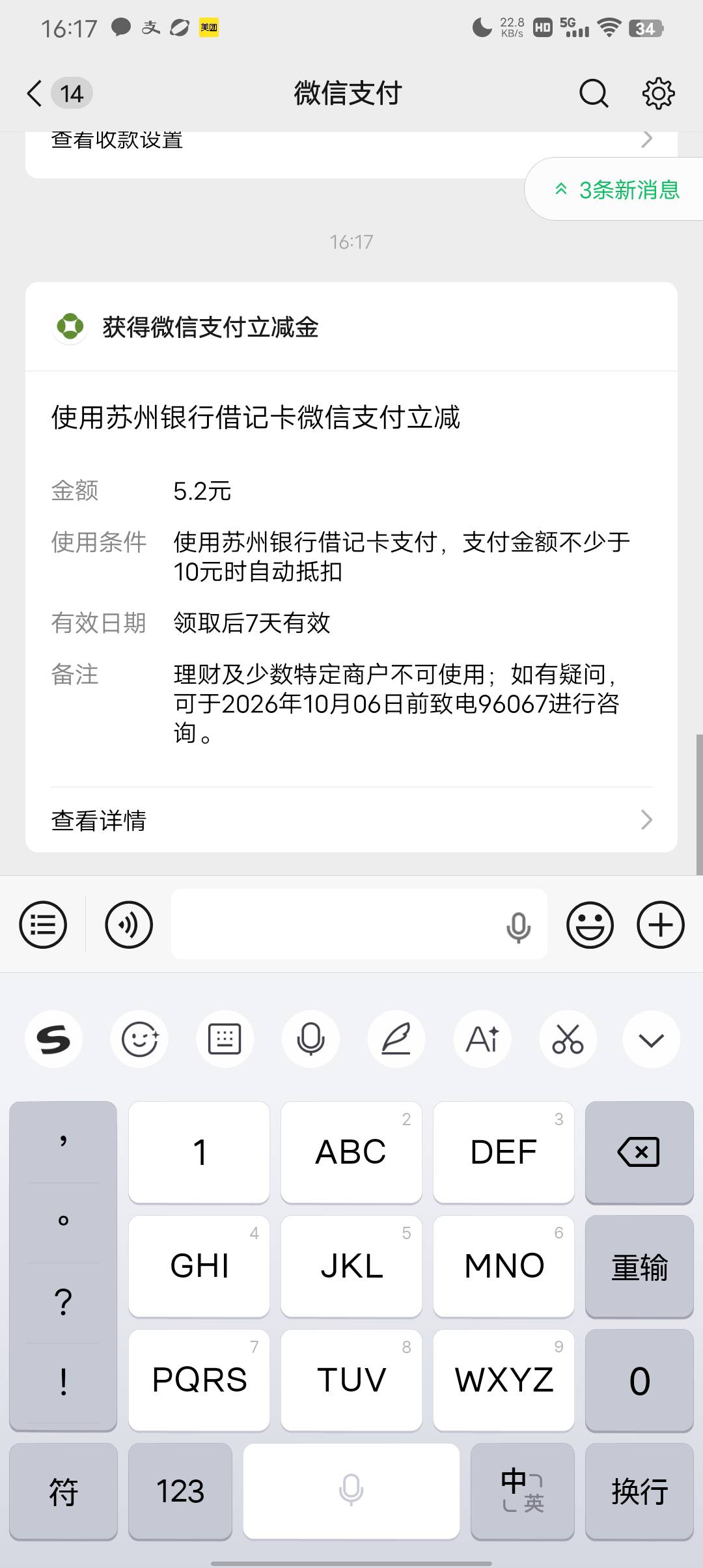
Task: Tap the backspace key
Action: tap(639, 1152)
